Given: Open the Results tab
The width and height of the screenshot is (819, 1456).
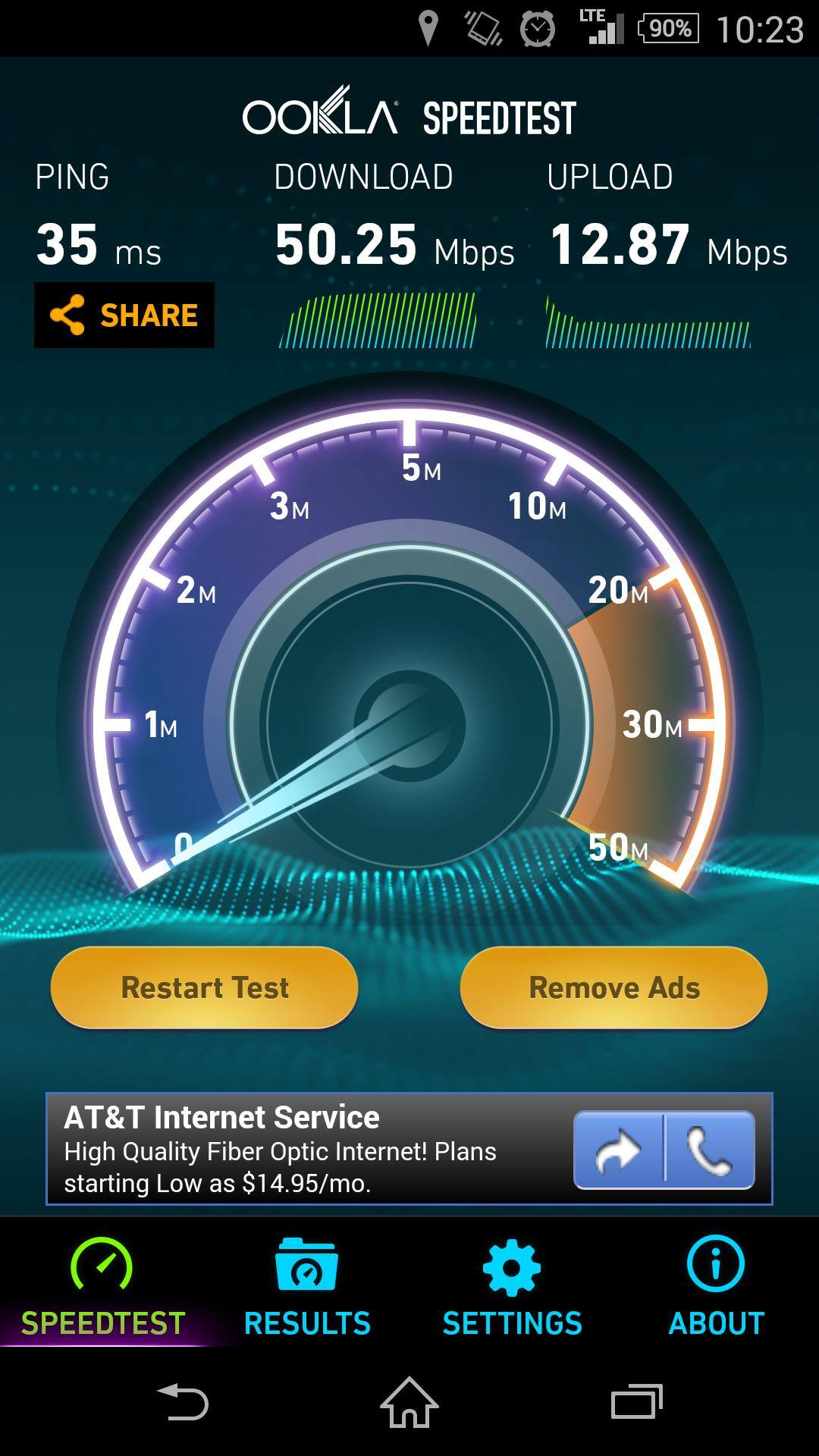Looking at the screenshot, I should [307, 1285].
